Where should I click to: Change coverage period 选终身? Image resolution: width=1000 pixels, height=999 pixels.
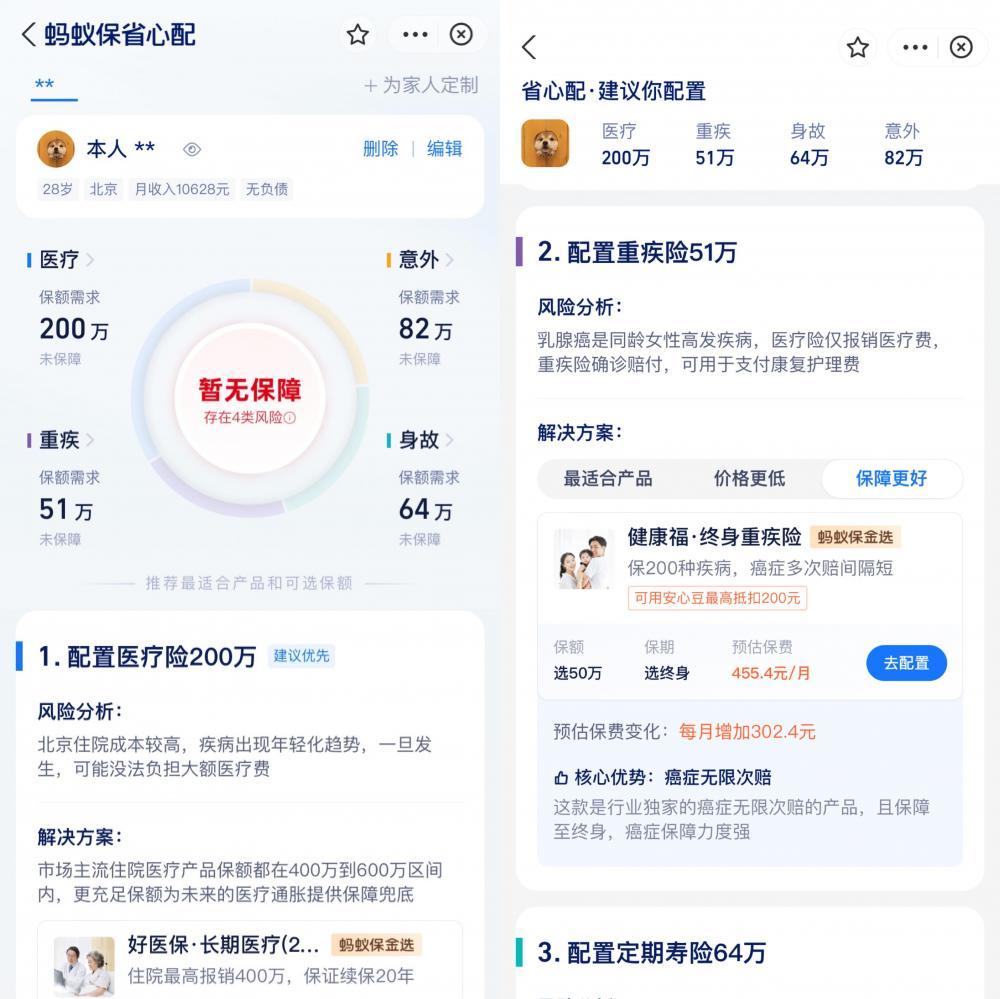[666, 673]
